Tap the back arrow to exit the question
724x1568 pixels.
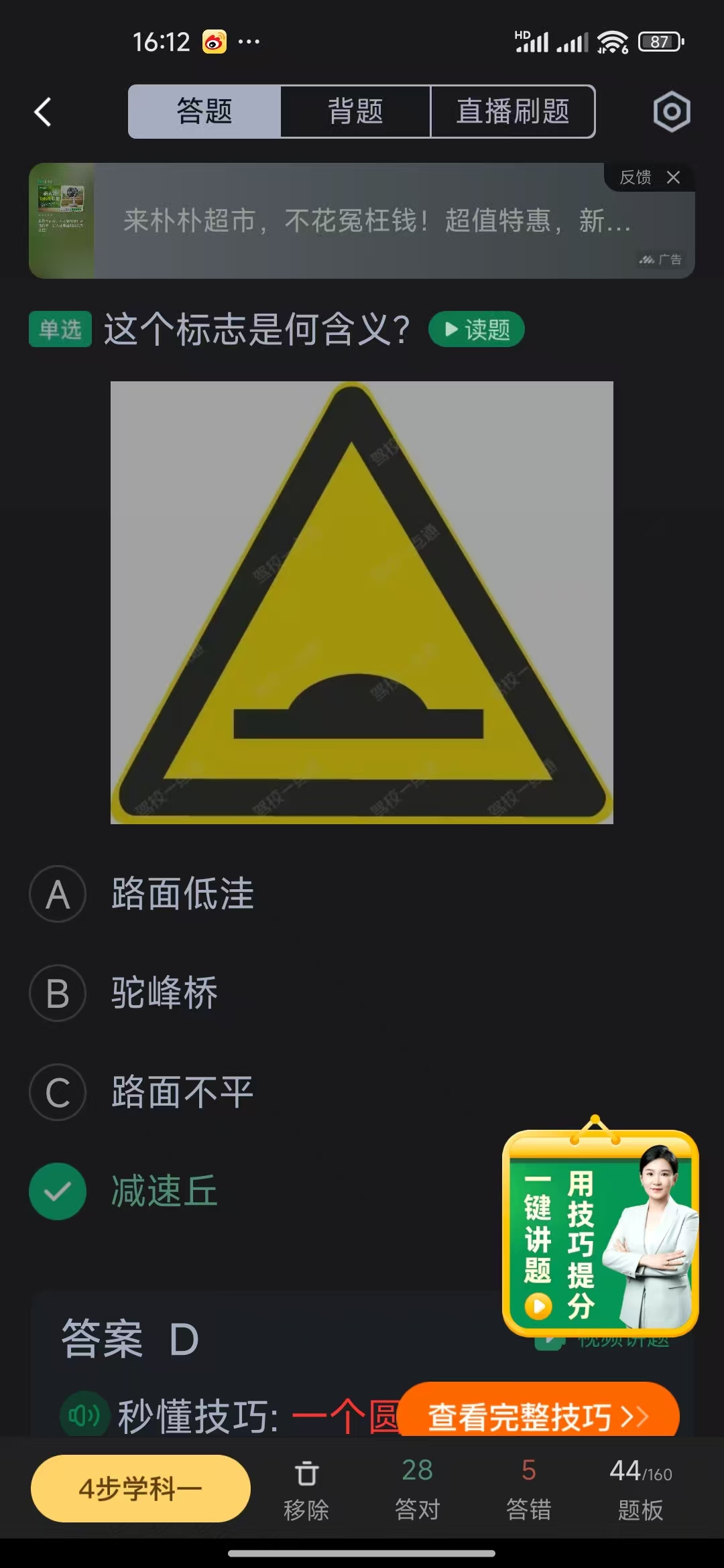pyautogui.click(x=42, y=111)
